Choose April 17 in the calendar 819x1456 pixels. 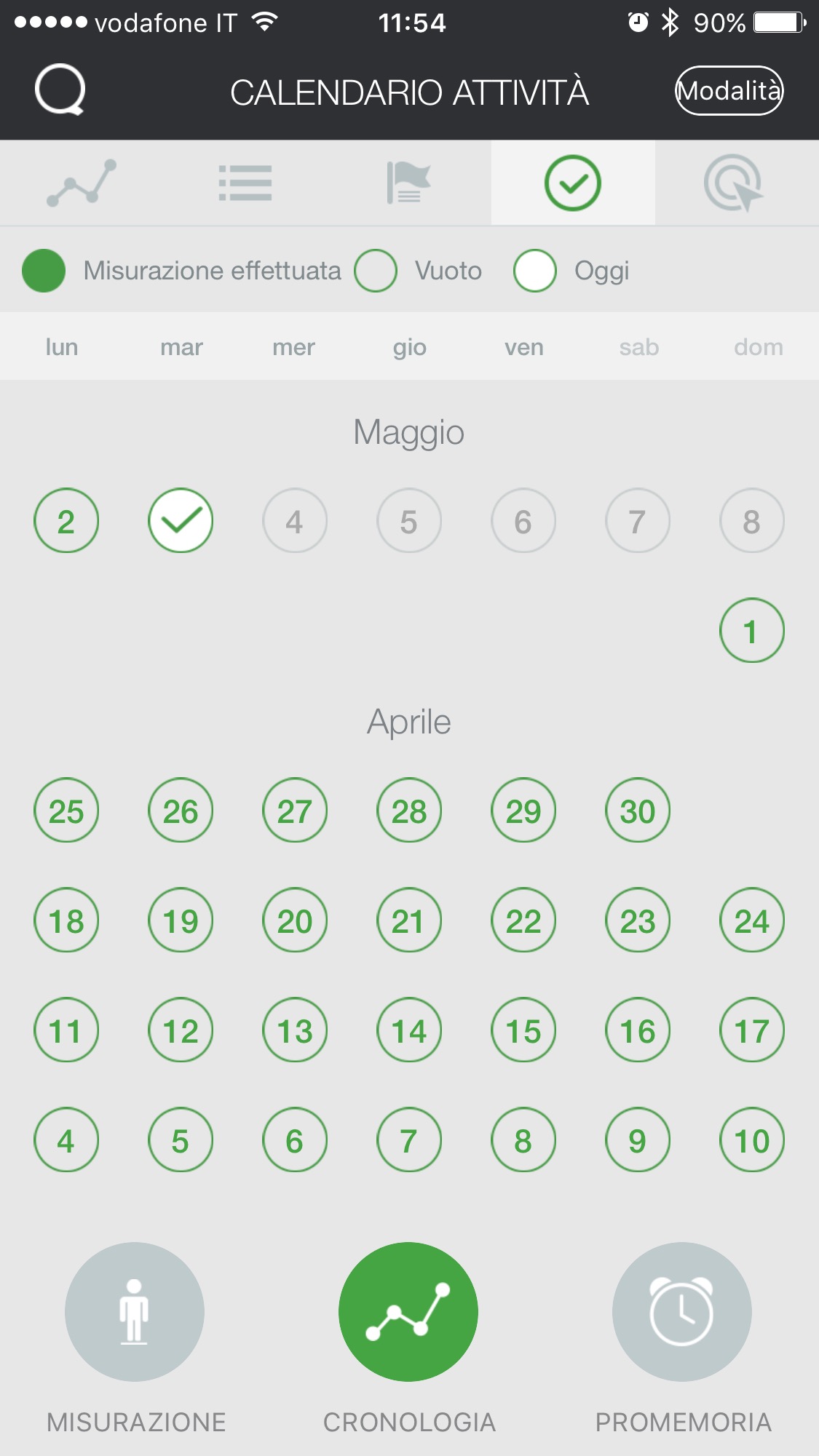(751, 1030)
